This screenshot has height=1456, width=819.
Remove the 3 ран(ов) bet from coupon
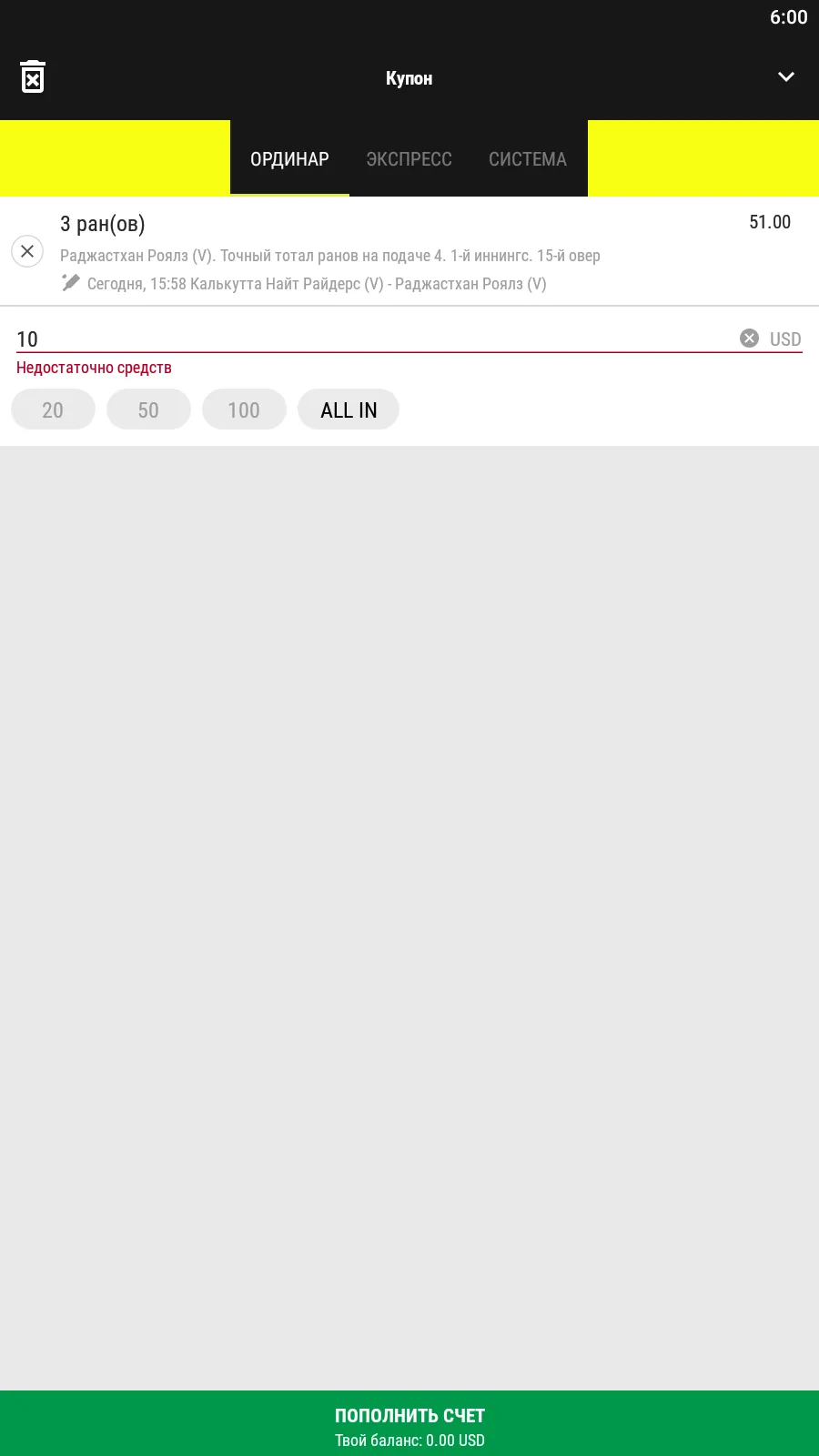tap(27, 251)
